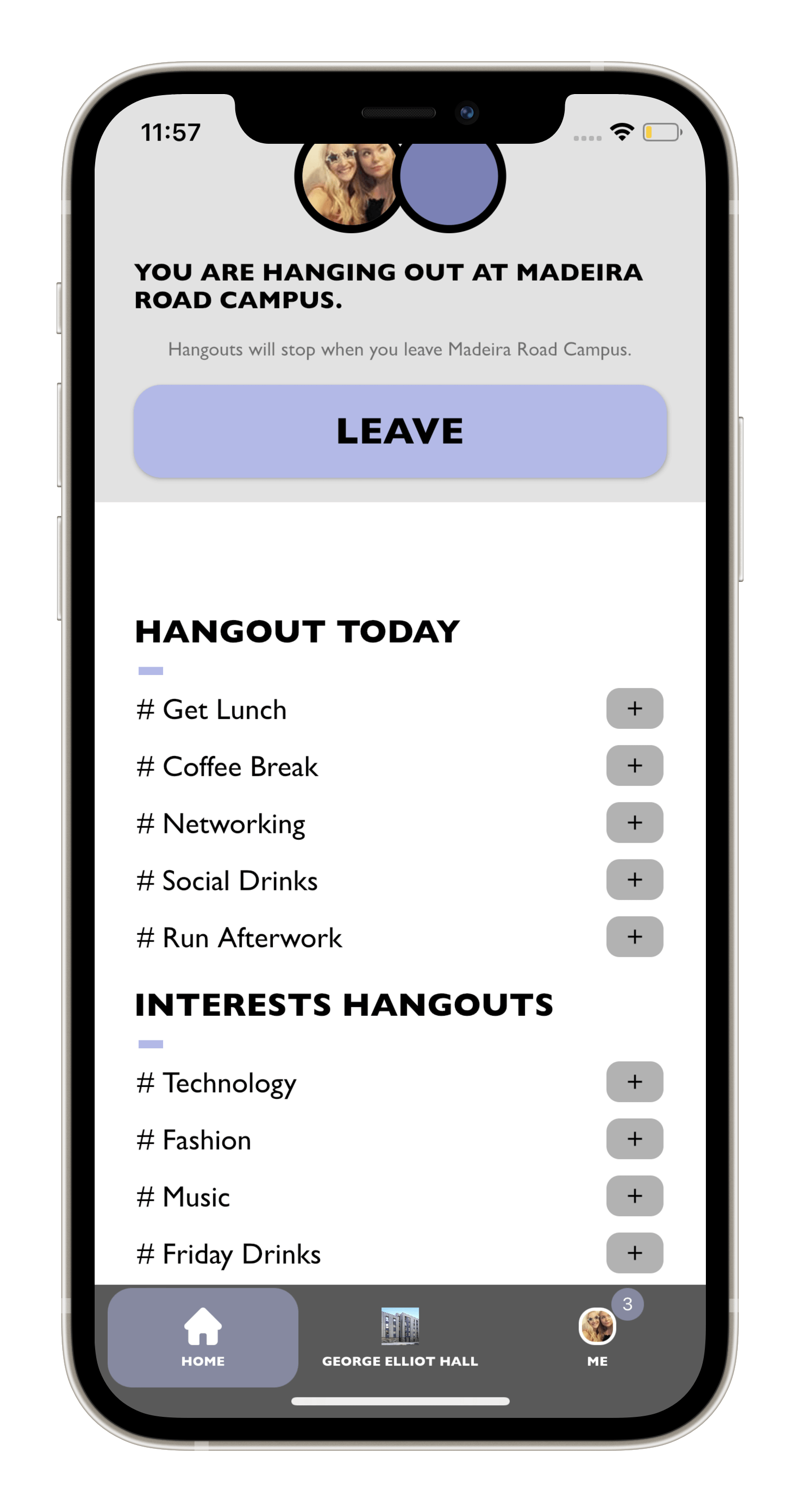This screenshot has height=1512, width=800.
Task: Join the Networking hangout with plus
Action: 634,822
